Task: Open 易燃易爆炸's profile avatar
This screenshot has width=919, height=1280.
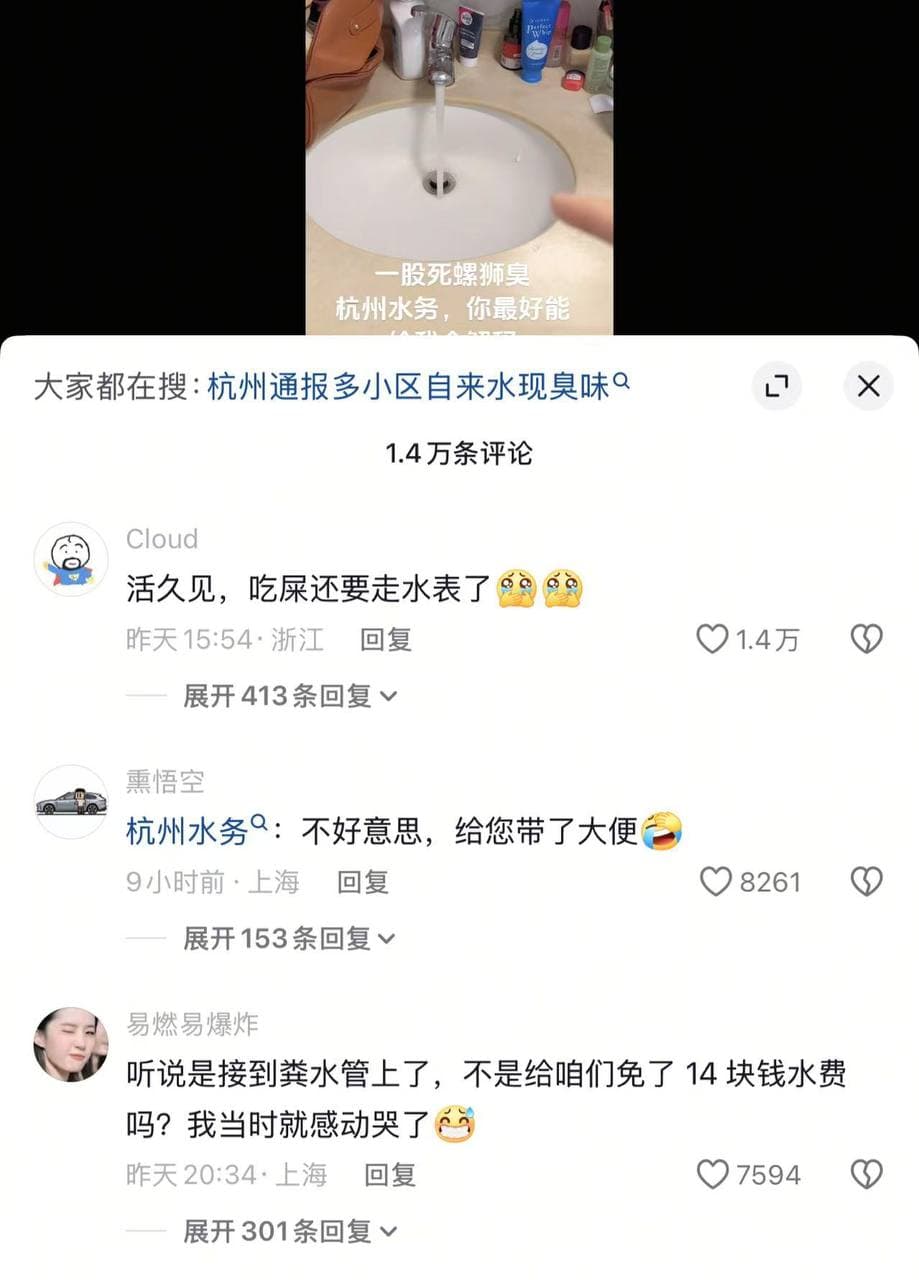Action: coord(71,1044)
